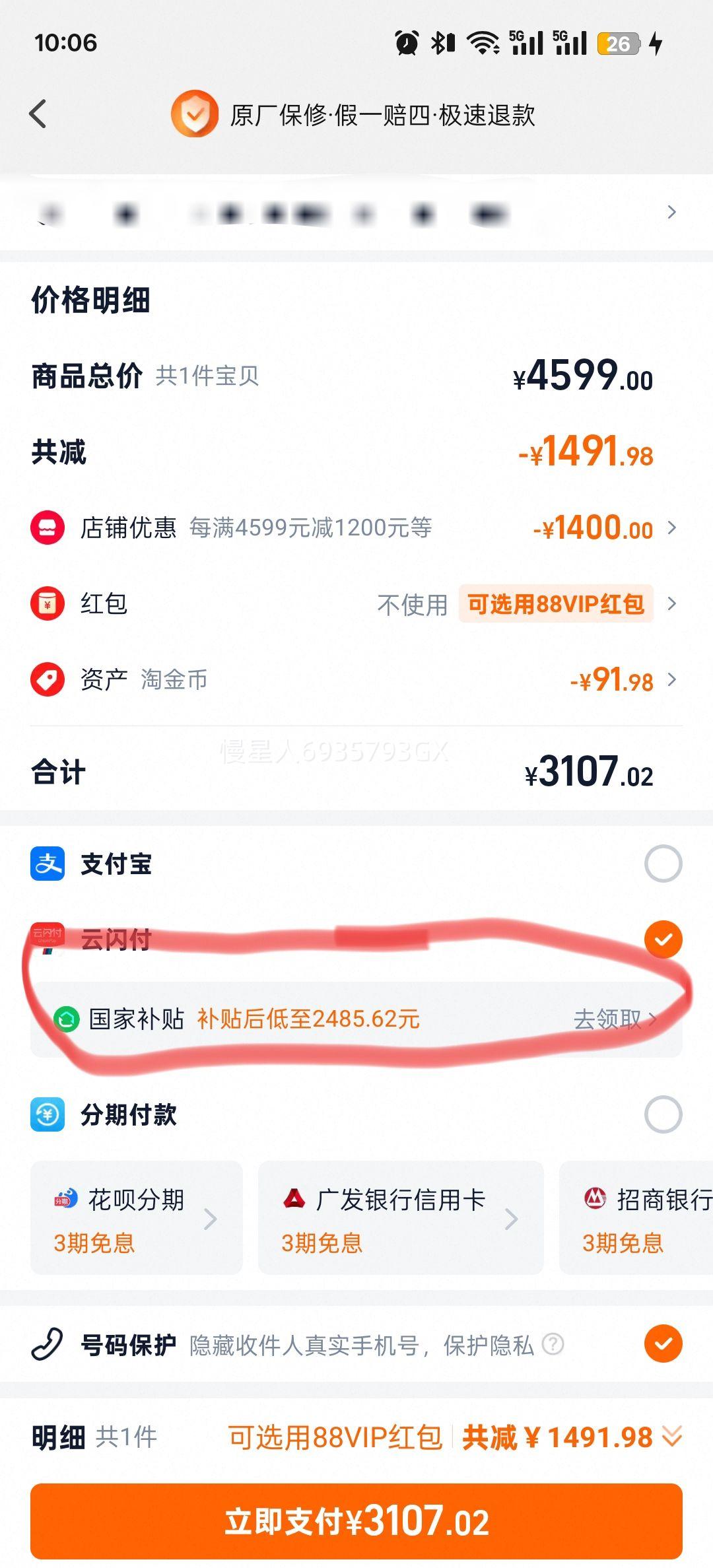Click the 分期付款 installment icon
The width and height of the screenshot is (713, 1568).
47,1116
